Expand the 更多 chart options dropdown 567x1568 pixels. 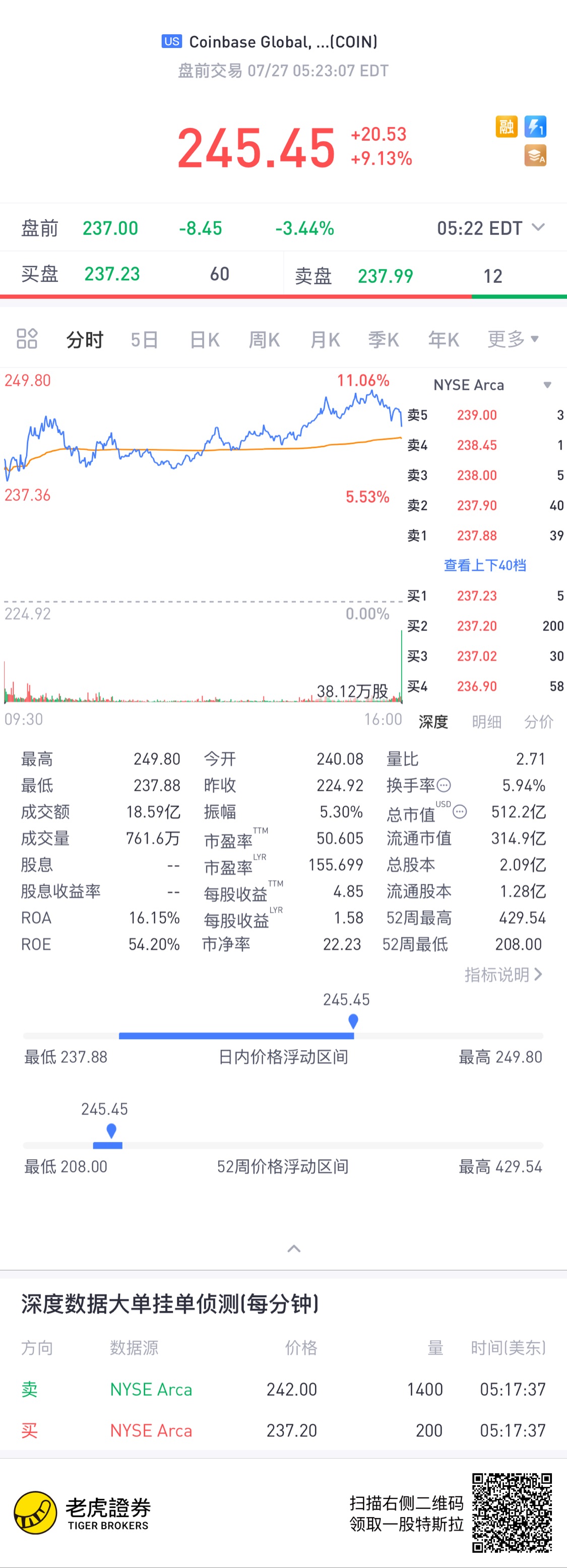[513, 338]
